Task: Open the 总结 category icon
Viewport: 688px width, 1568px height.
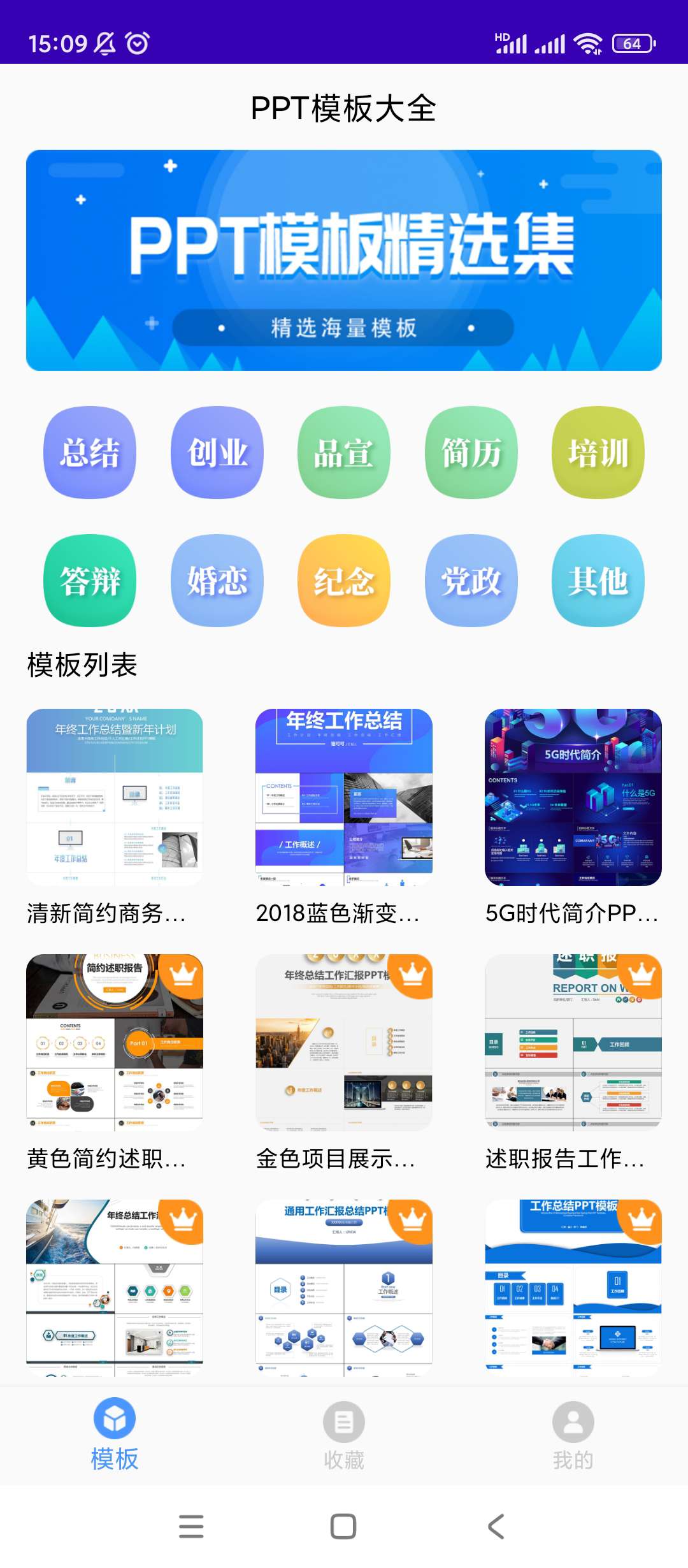Action: pos(89,452)
